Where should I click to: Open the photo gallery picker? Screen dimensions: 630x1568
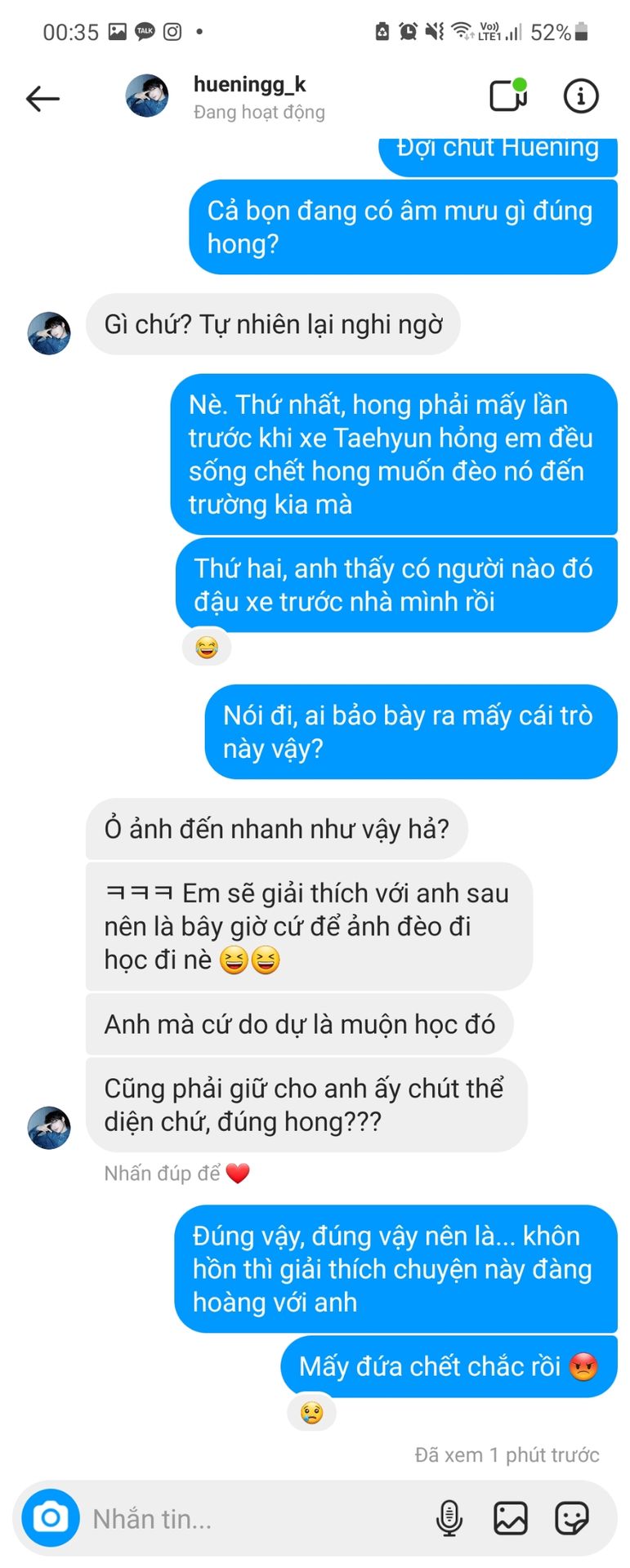(x=510, y=1518)
